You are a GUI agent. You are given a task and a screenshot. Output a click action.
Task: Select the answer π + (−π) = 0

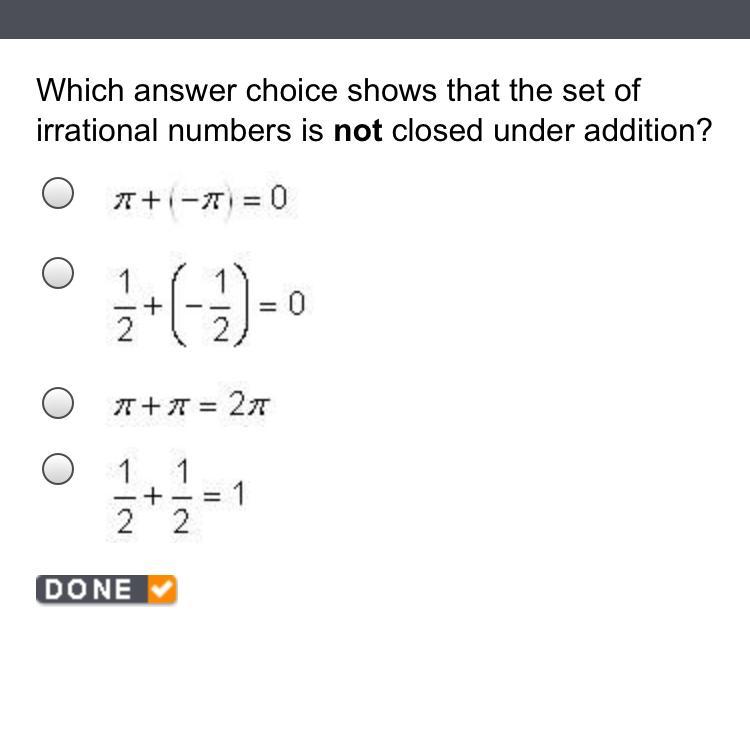click(58, 193)
